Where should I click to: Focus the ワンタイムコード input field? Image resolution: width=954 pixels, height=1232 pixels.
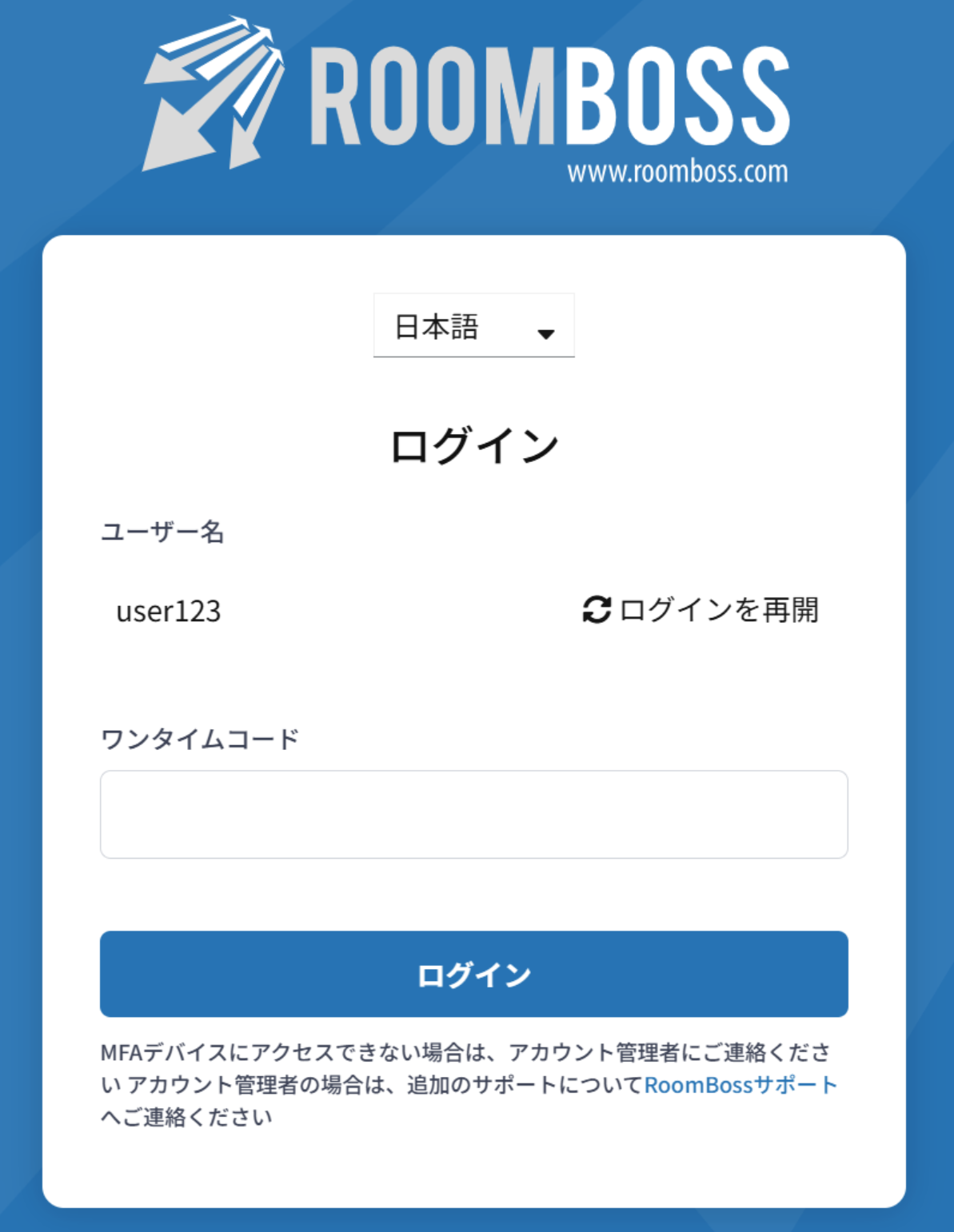[x=473, y=815]
